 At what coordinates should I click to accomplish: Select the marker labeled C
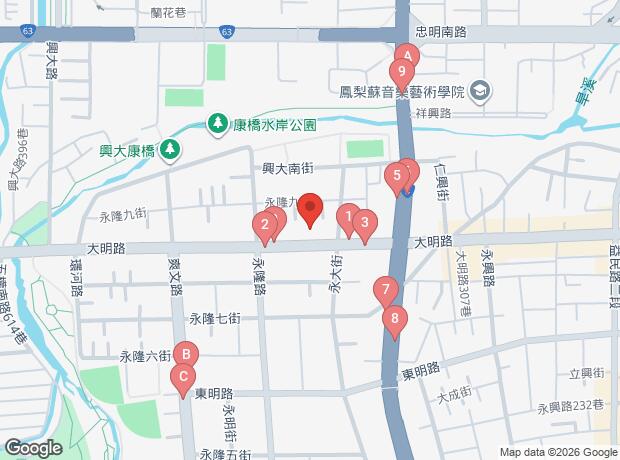(x=182, y=378)
